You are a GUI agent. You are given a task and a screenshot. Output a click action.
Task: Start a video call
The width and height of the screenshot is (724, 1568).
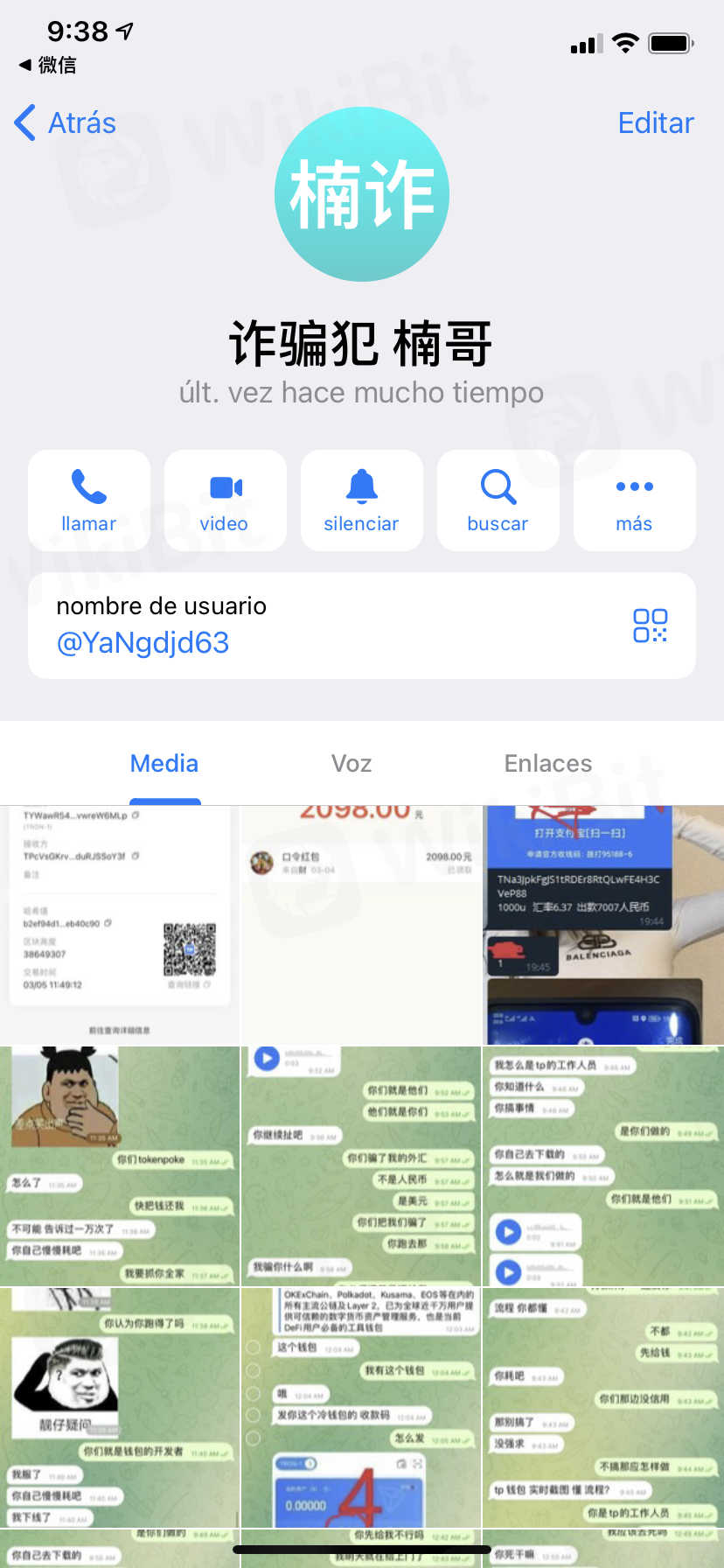tap(225, 500)
